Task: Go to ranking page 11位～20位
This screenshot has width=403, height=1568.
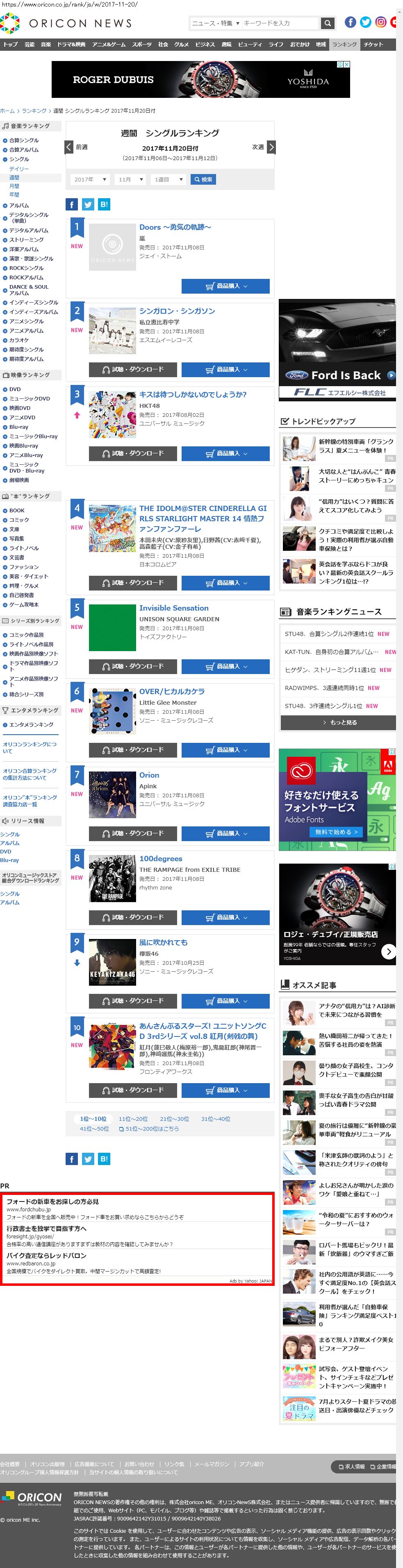Action: [x=133, y=1119]
